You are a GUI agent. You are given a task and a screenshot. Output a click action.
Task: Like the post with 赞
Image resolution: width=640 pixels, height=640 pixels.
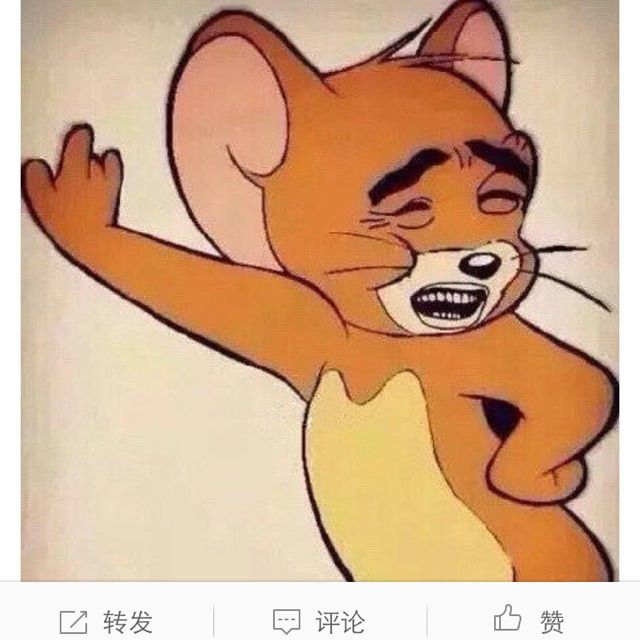pos(531,621)
